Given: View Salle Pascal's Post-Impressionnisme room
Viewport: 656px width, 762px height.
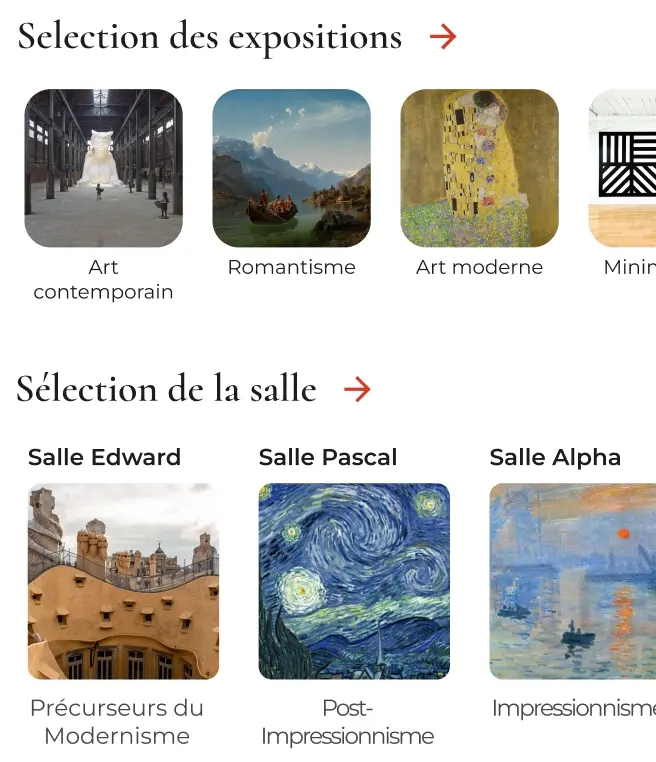Looking at the screenshot, I should tap(354, 581).
